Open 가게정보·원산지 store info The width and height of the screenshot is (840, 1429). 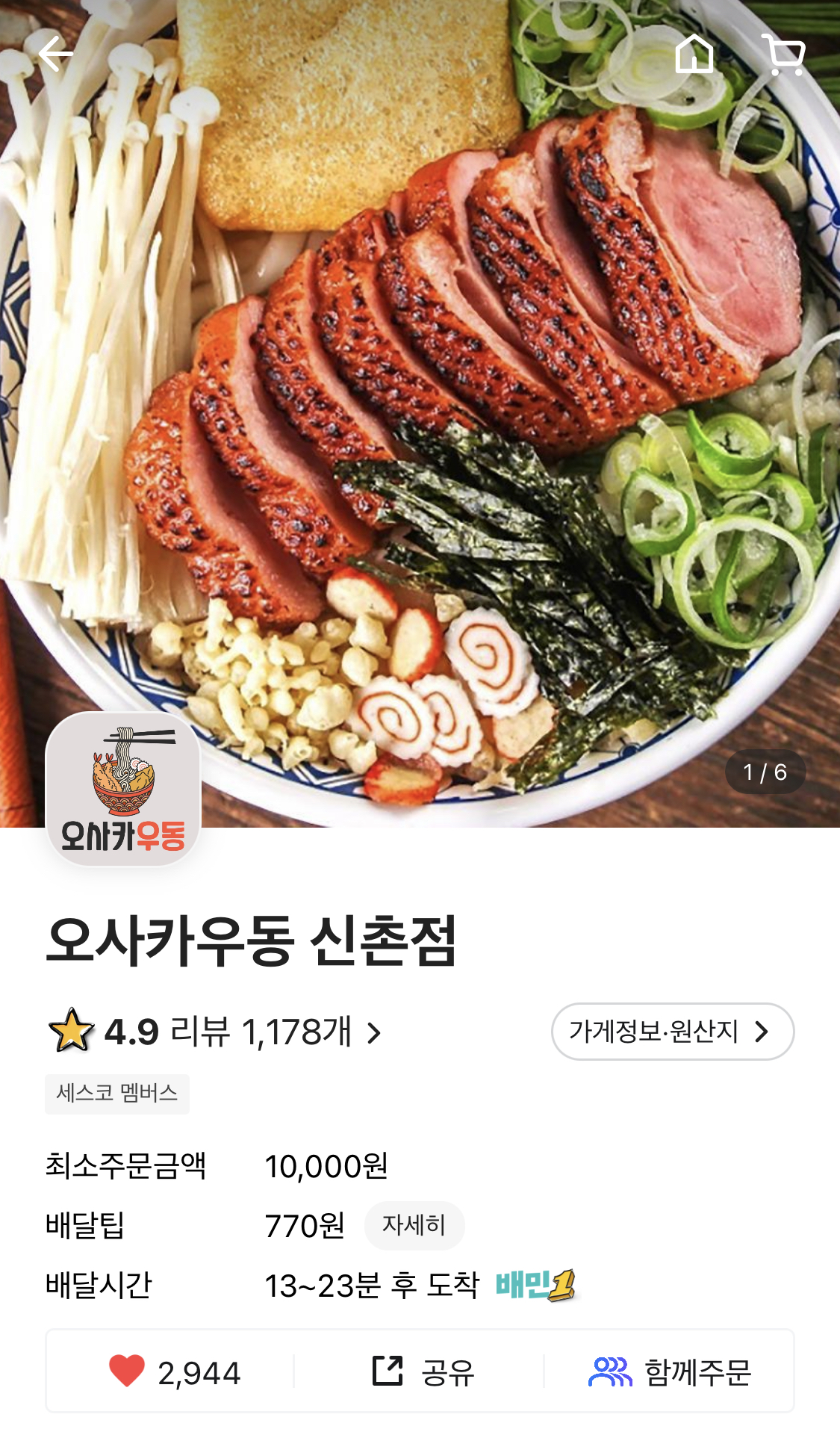click(x=672, y=1032)
